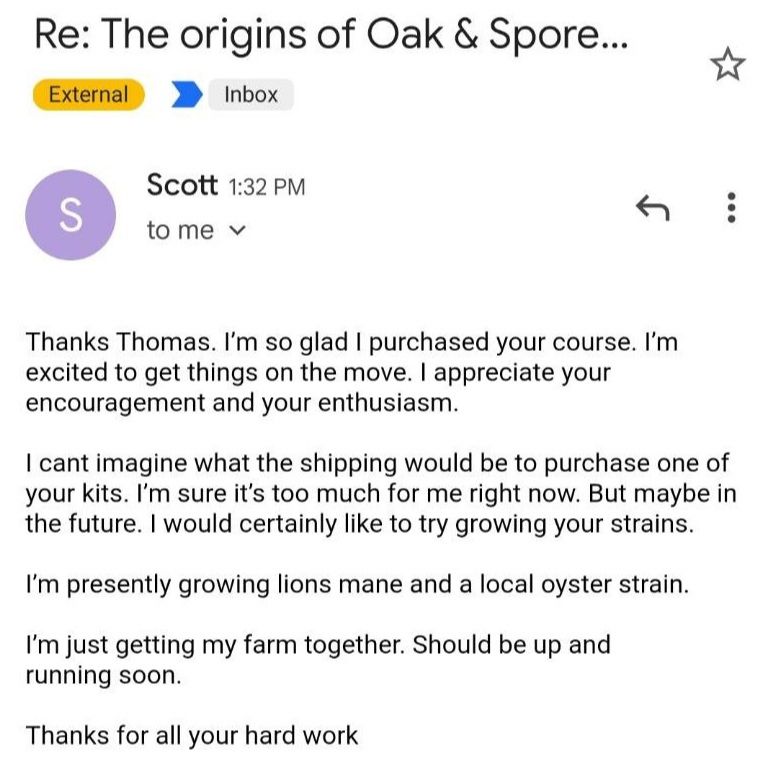
Task: Open the message overflow menu
Action: click(732, 207)
